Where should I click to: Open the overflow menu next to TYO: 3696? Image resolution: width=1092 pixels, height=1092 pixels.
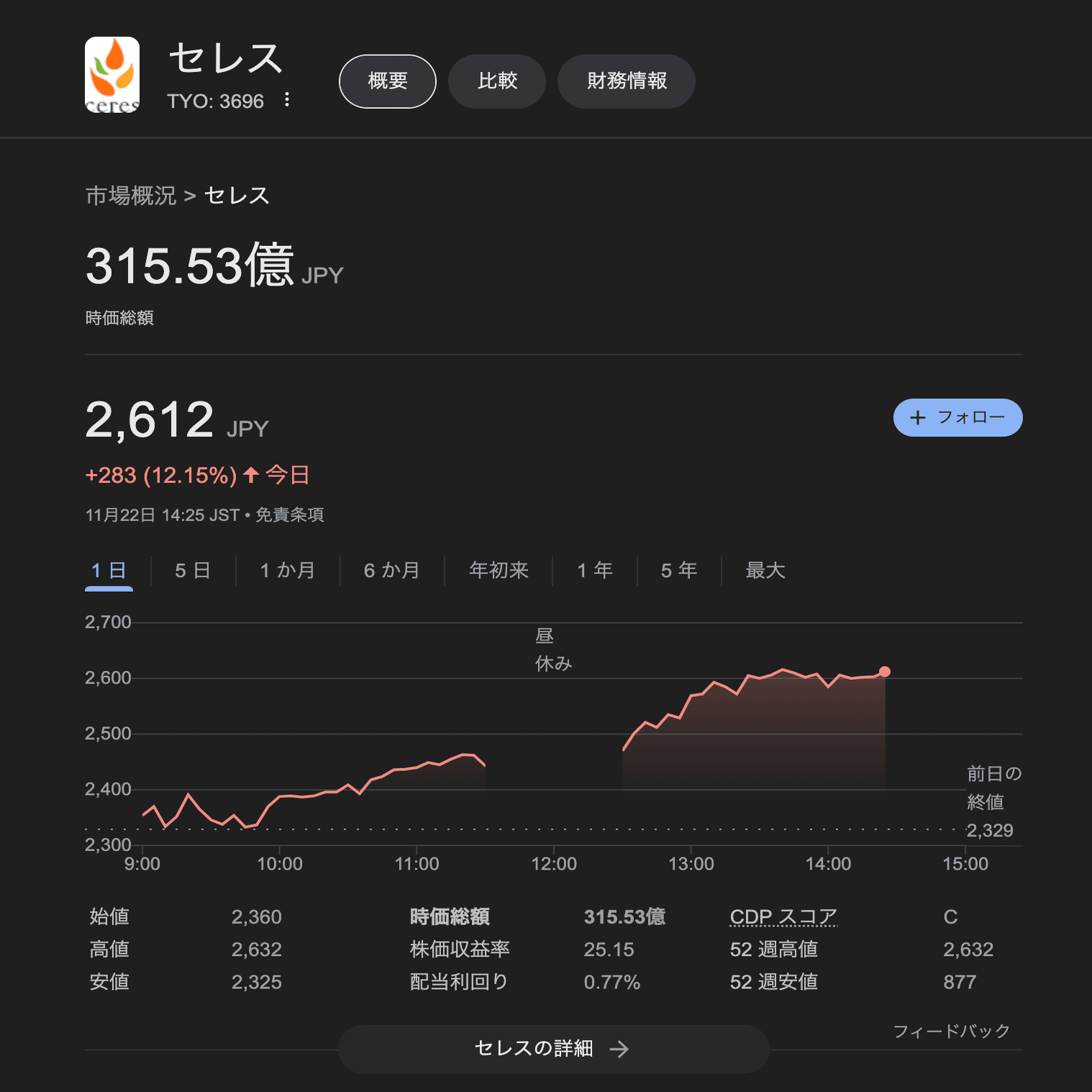pyautogui.click(x=287, y=100)
